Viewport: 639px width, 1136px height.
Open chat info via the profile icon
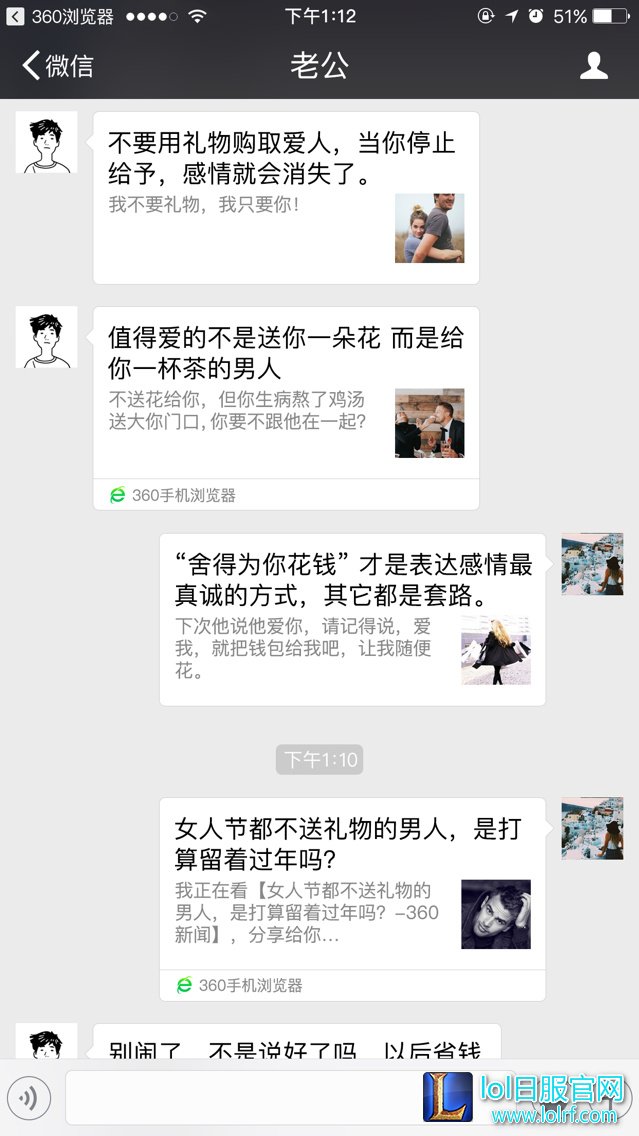[x=594, y=66]
